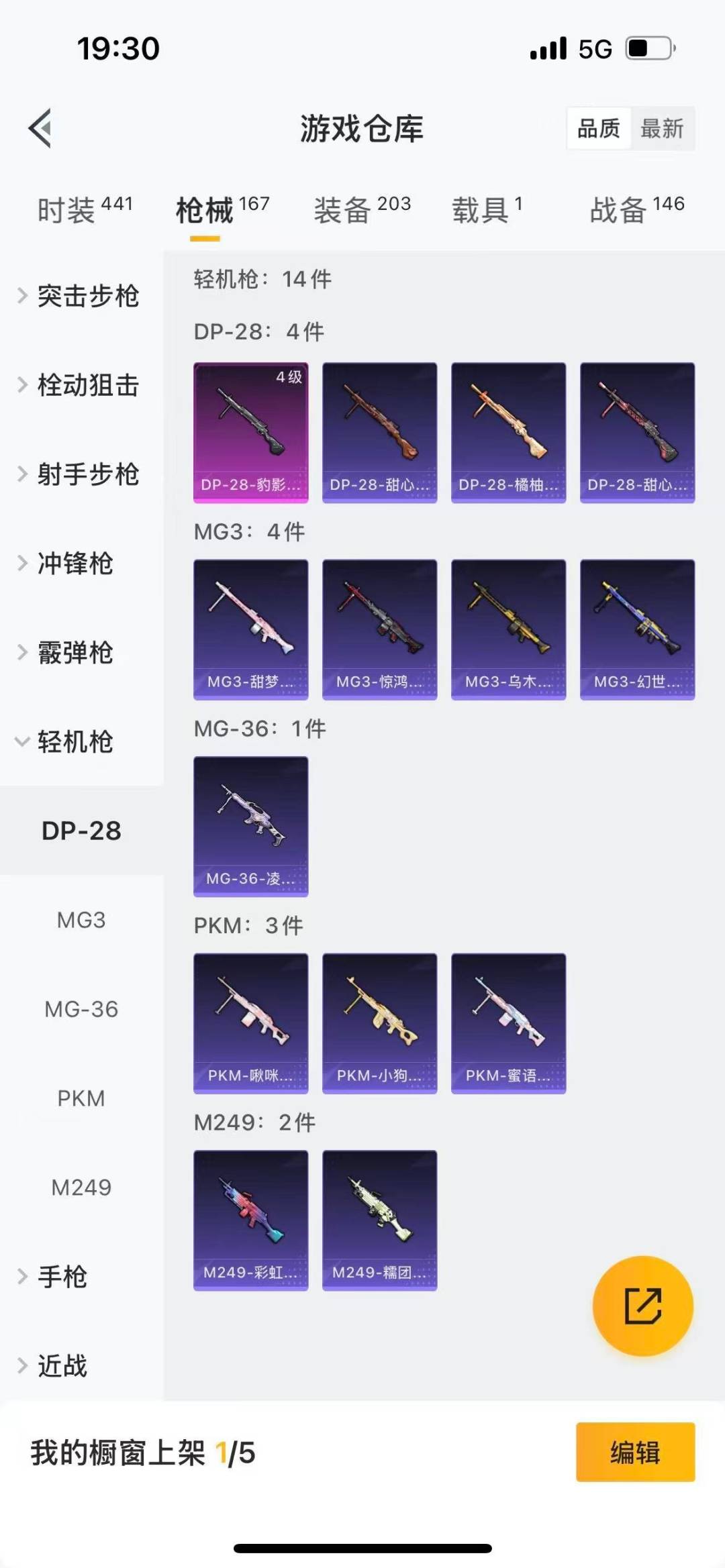Select PKM in the side list

81,1098
